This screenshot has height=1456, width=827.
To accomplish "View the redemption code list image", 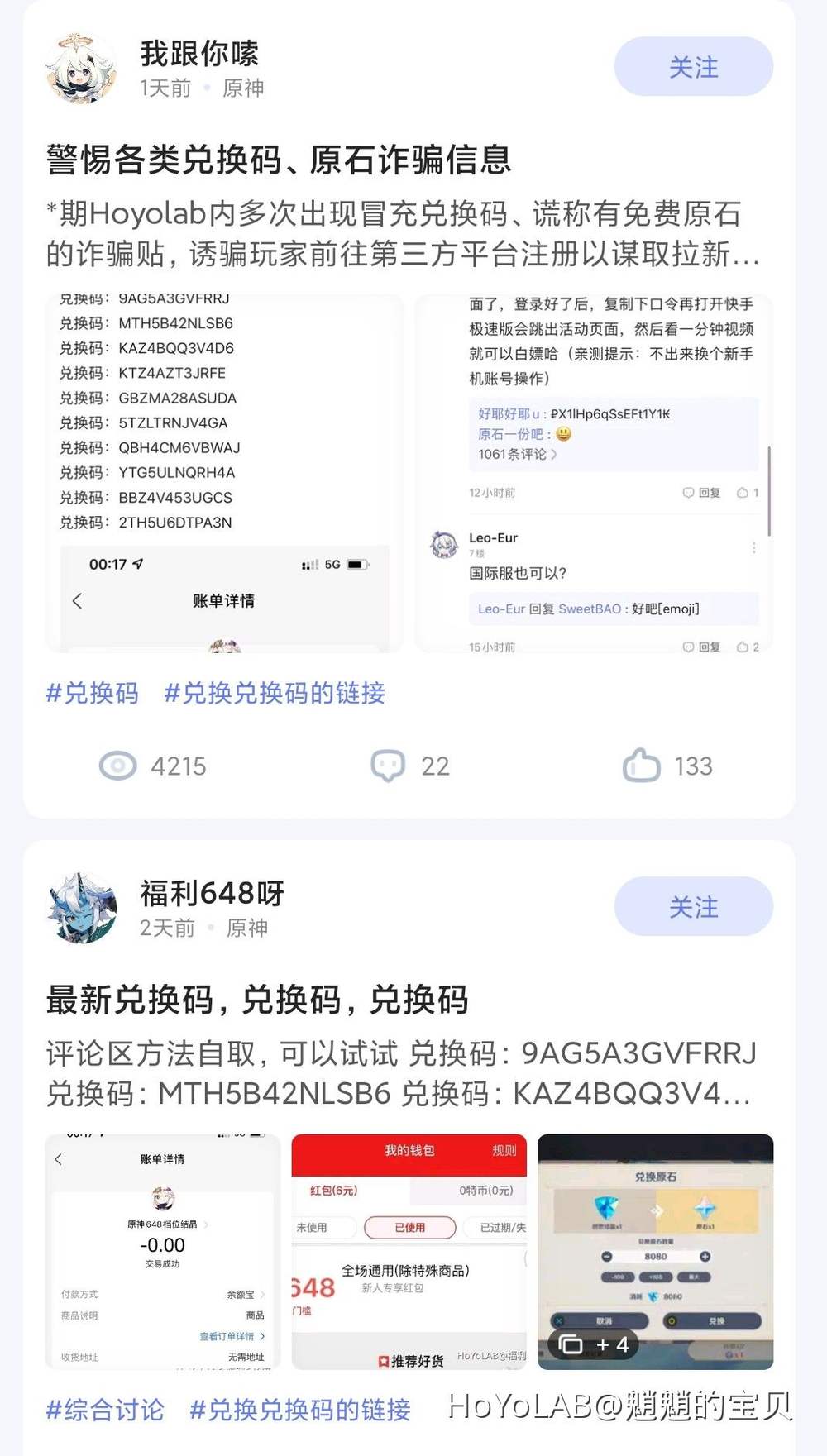I will click(224, 473).
